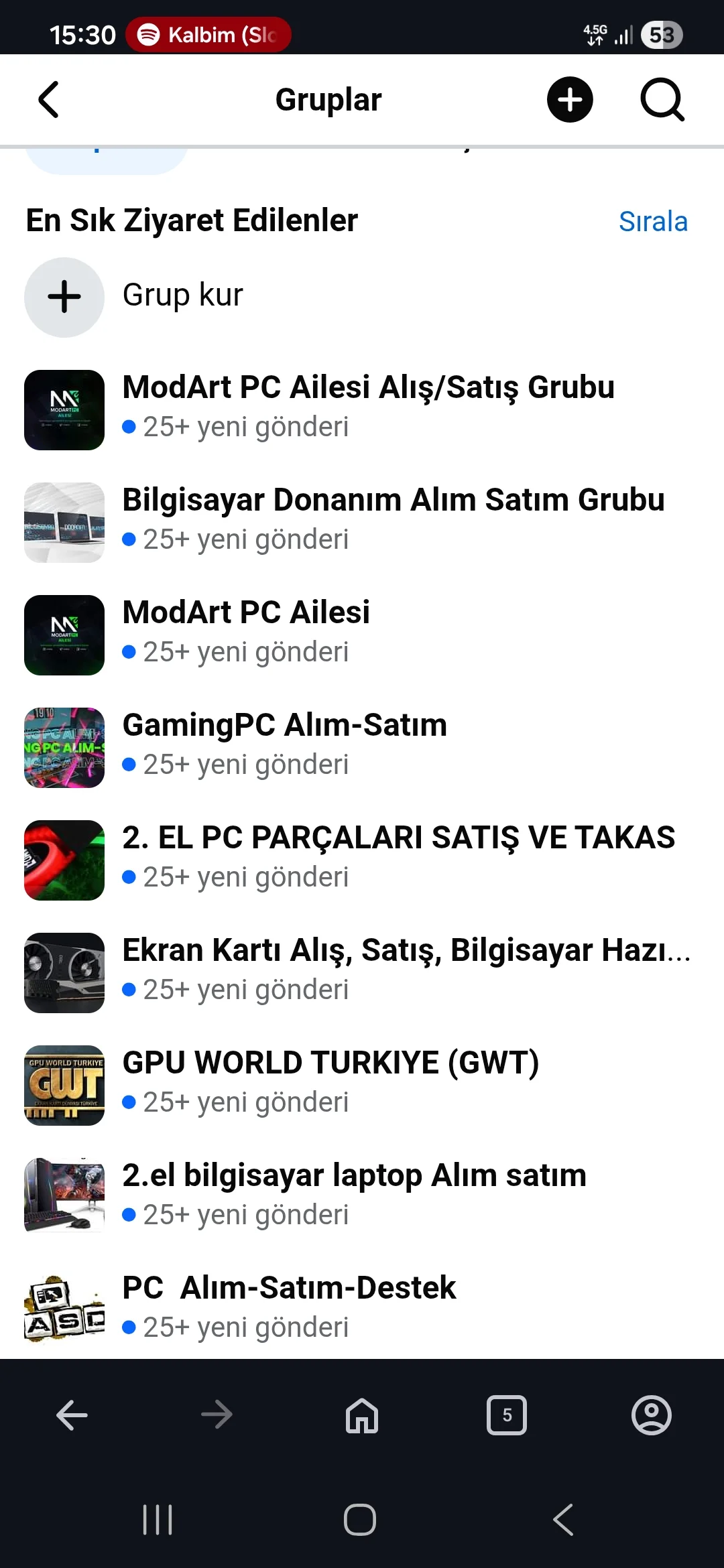Open the ModArt PC Ailesi group
The width and height of the screenshot is (724, 1568).
[246, 613]
